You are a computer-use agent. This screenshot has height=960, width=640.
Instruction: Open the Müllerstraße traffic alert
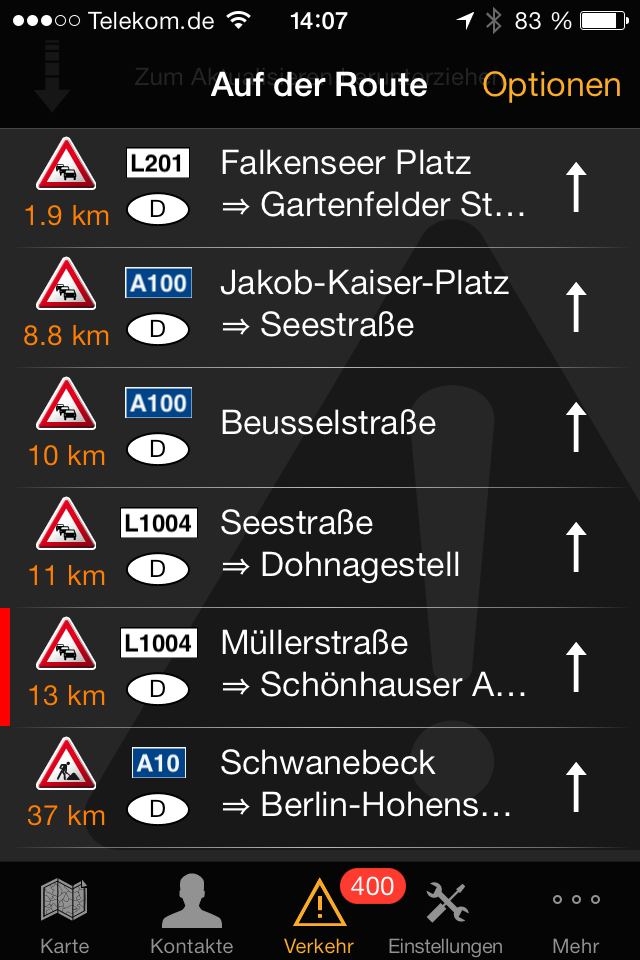coord(372,665)
